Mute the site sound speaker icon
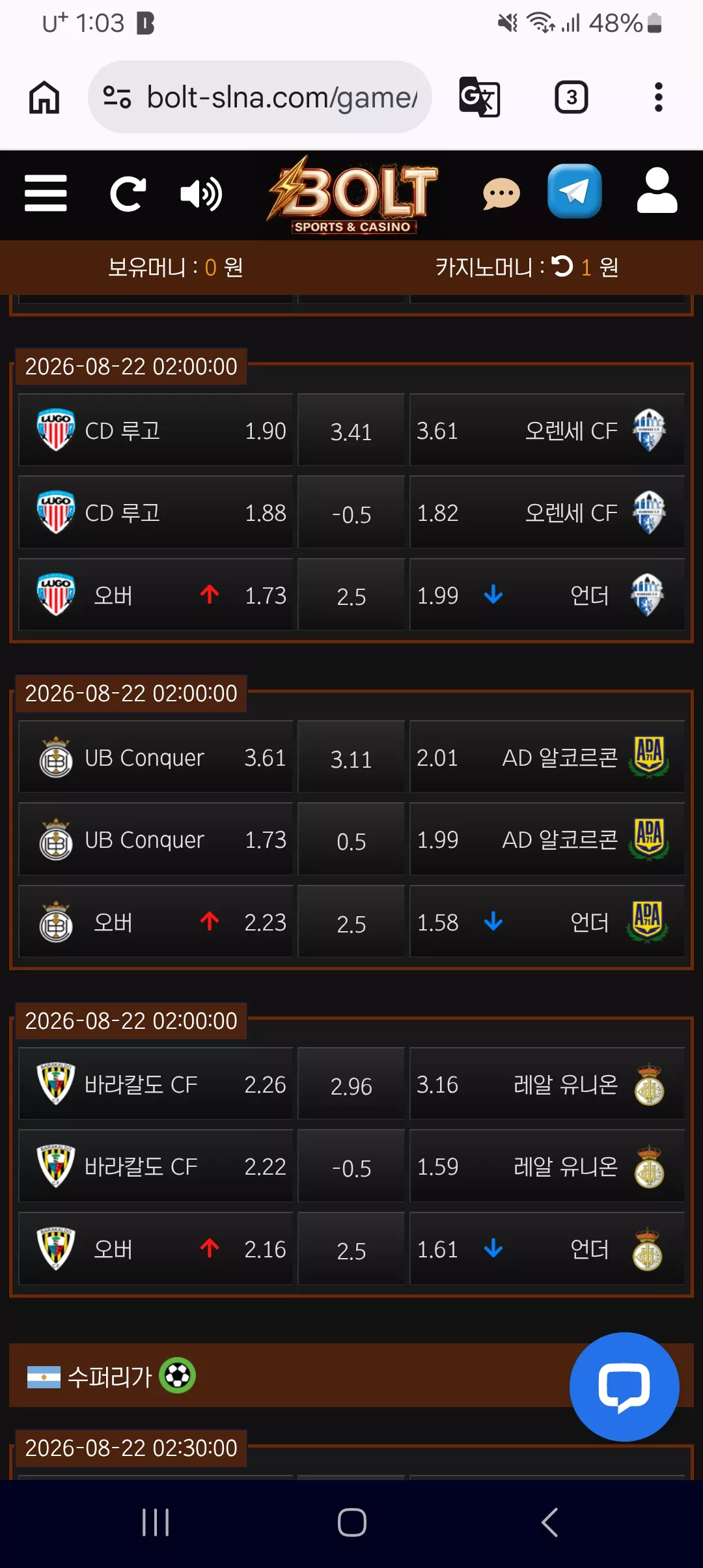 tap(201, 193)
